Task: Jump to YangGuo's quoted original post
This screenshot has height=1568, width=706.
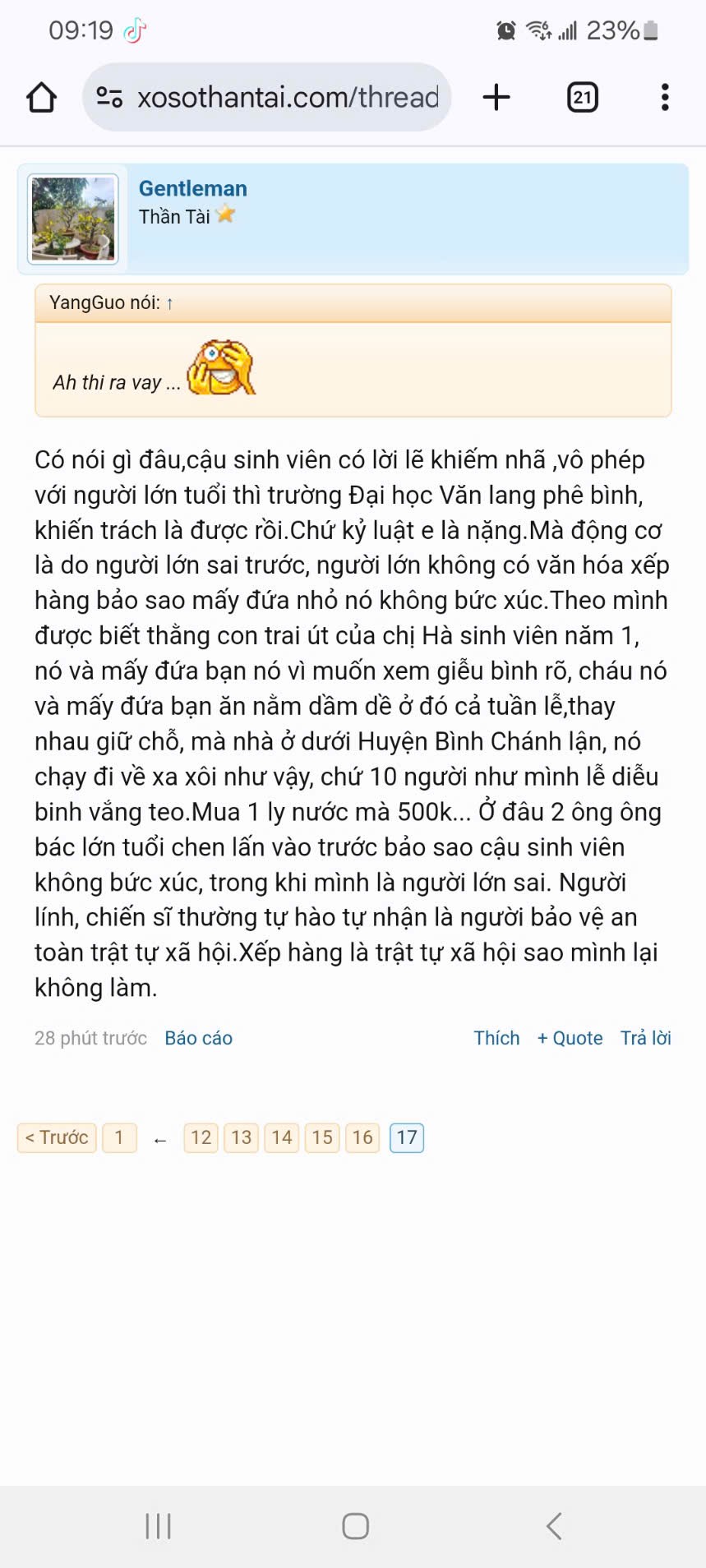Action: pyautogui.click(x=169, y=303)
